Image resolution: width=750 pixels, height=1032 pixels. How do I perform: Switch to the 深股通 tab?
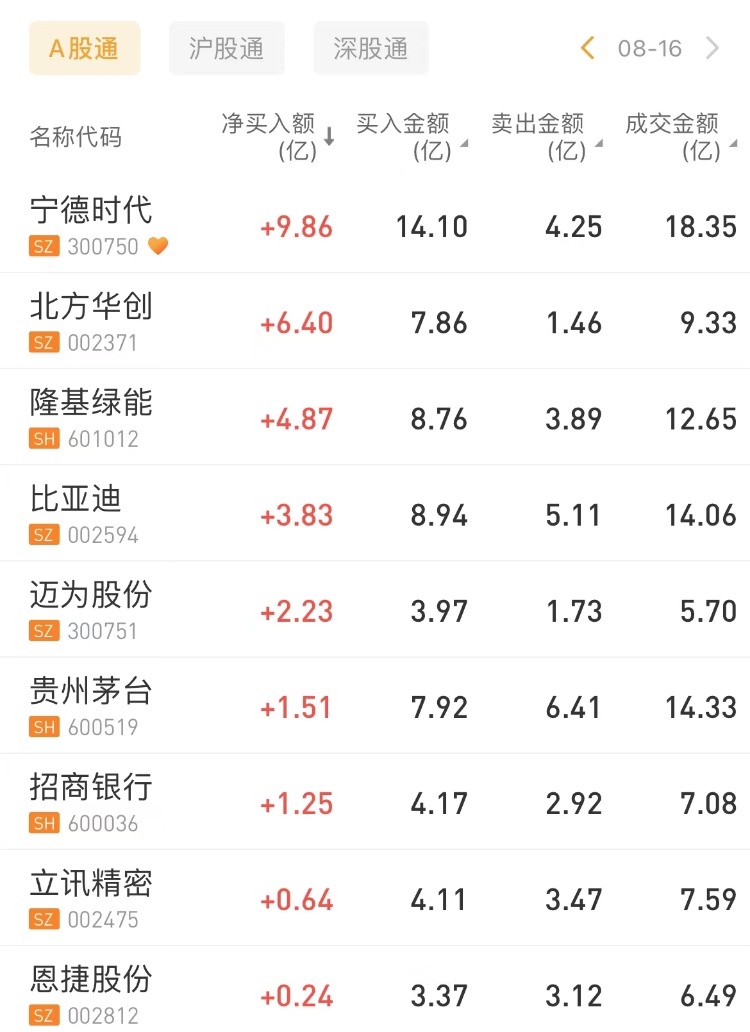[370, 48]
